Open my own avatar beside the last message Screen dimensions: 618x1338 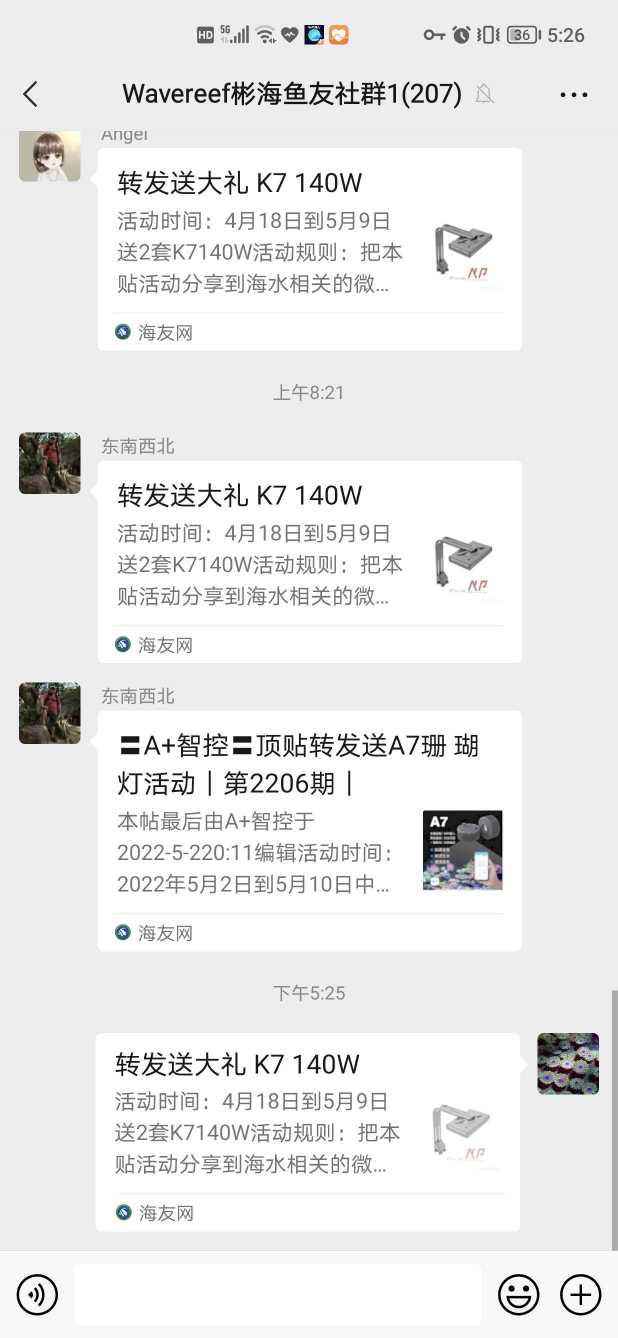tap(568, 1063)
